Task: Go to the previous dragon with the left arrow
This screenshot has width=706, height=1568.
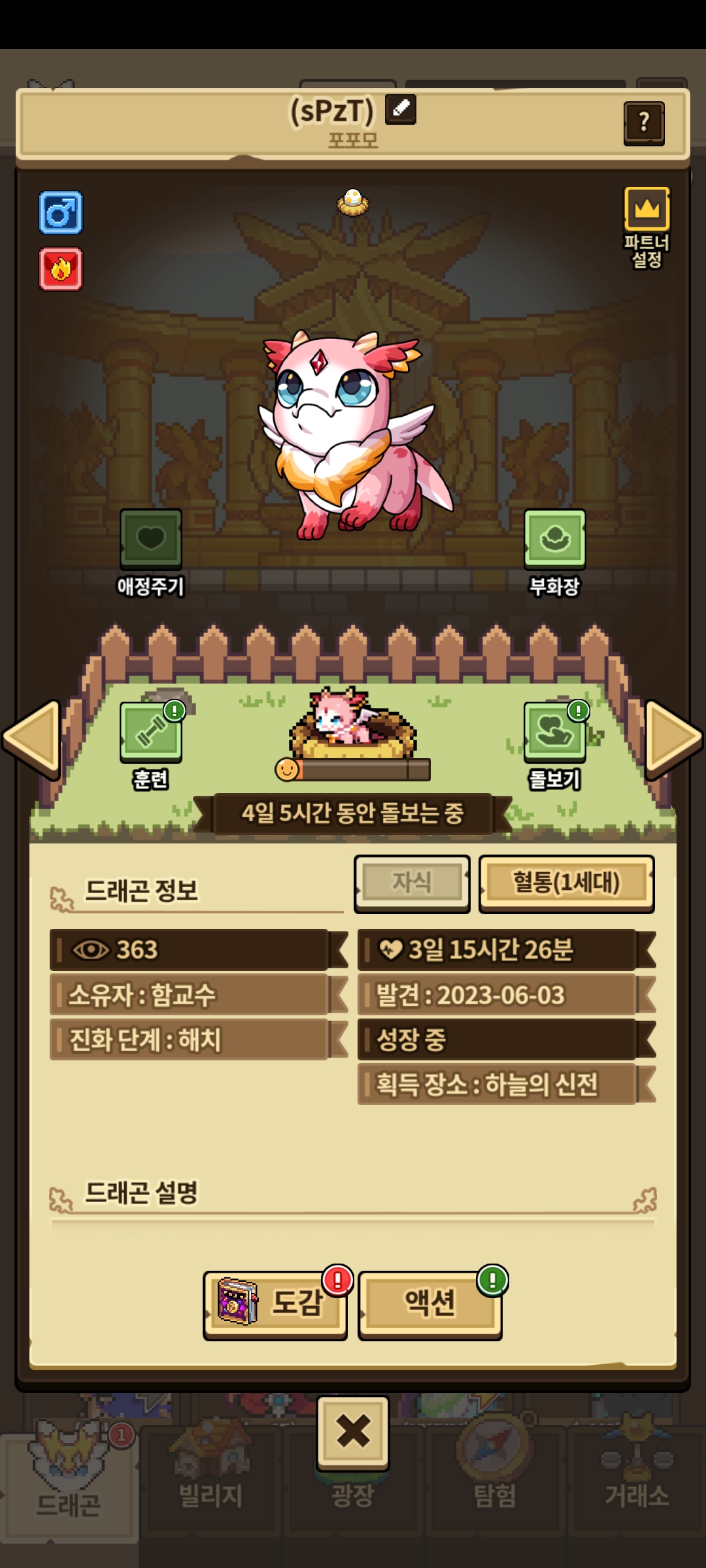Action: click(32, 738)
